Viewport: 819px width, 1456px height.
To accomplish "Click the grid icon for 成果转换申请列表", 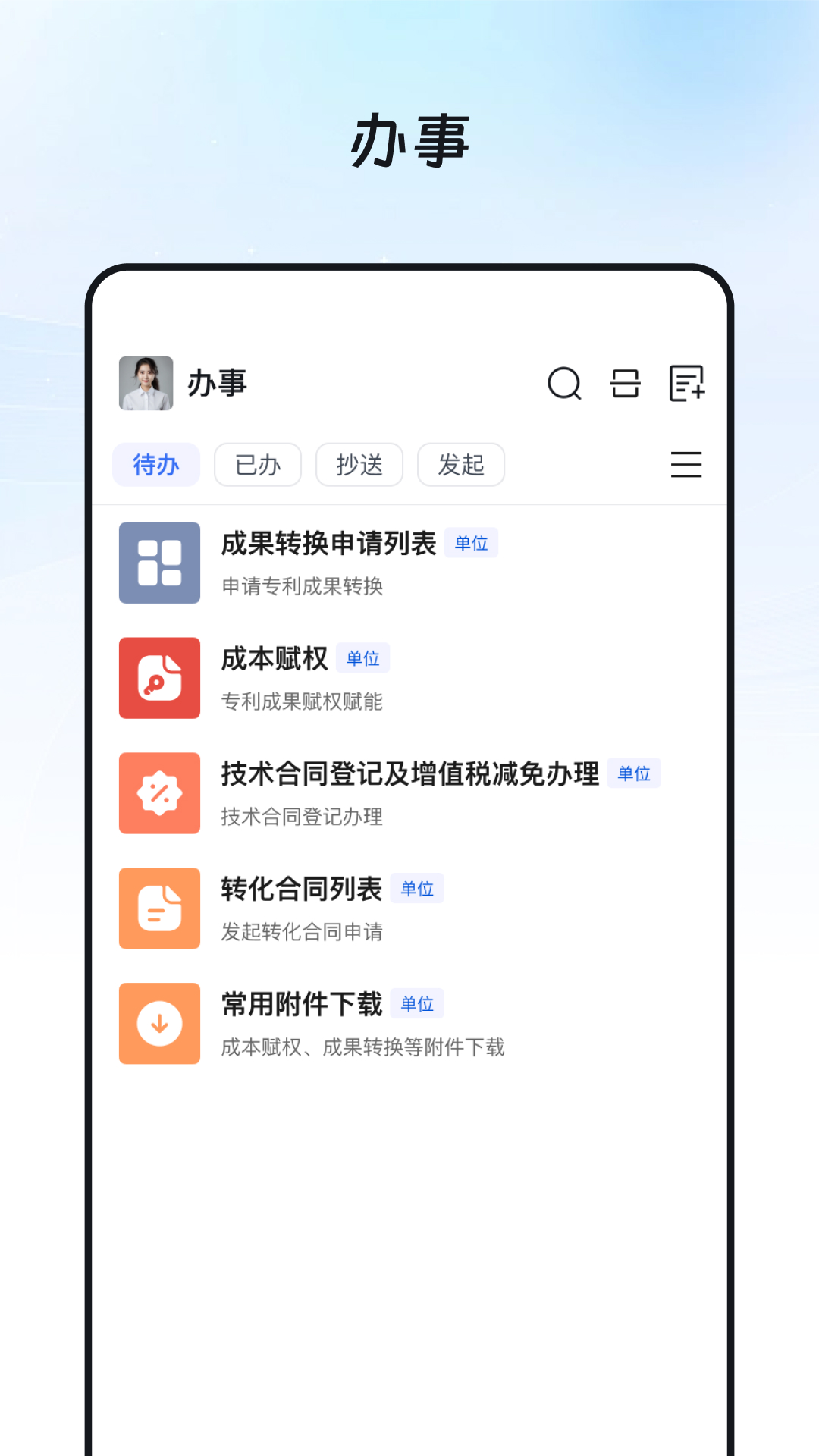I will pyautogui.click(x=159, y=563).
